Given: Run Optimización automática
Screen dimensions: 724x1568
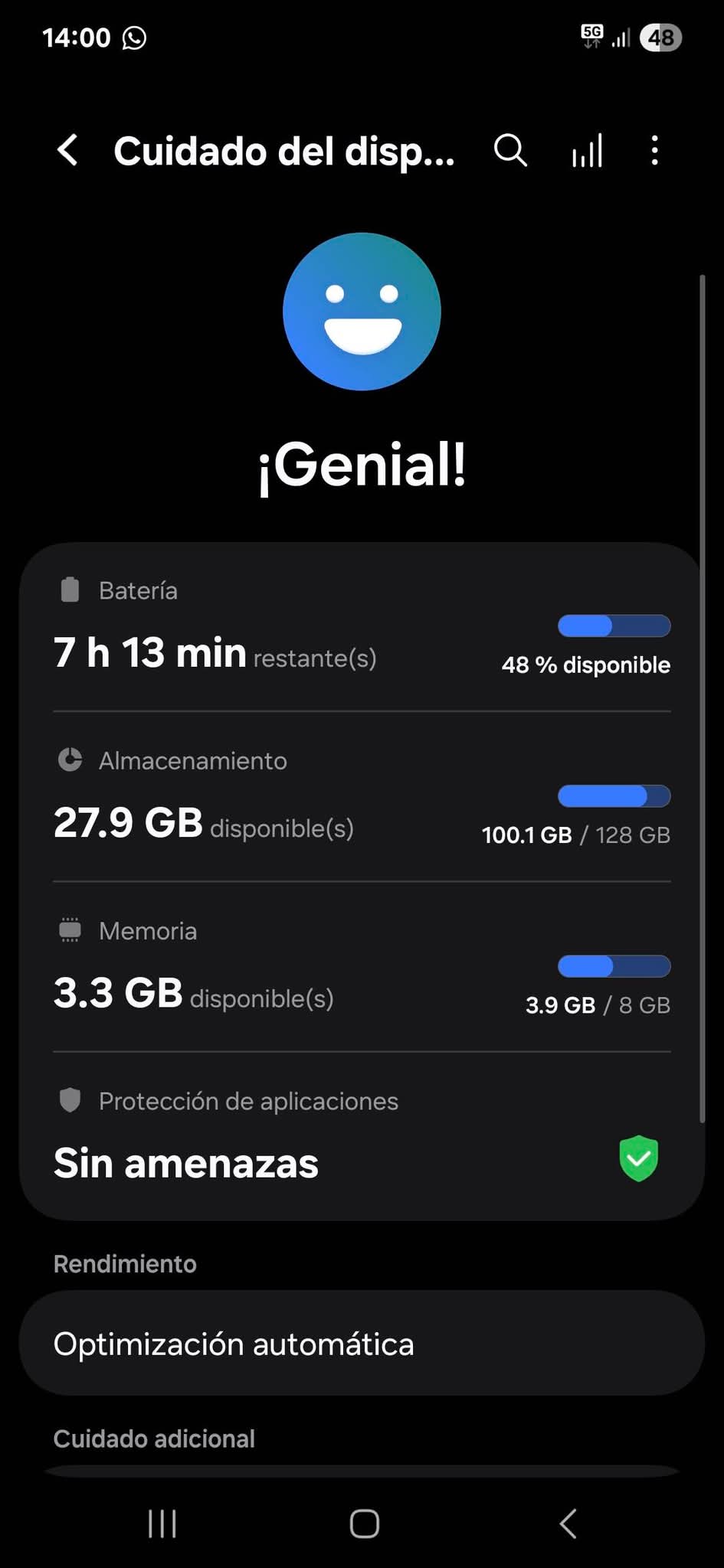Looking at the screenshot, I should point(362,1344).
